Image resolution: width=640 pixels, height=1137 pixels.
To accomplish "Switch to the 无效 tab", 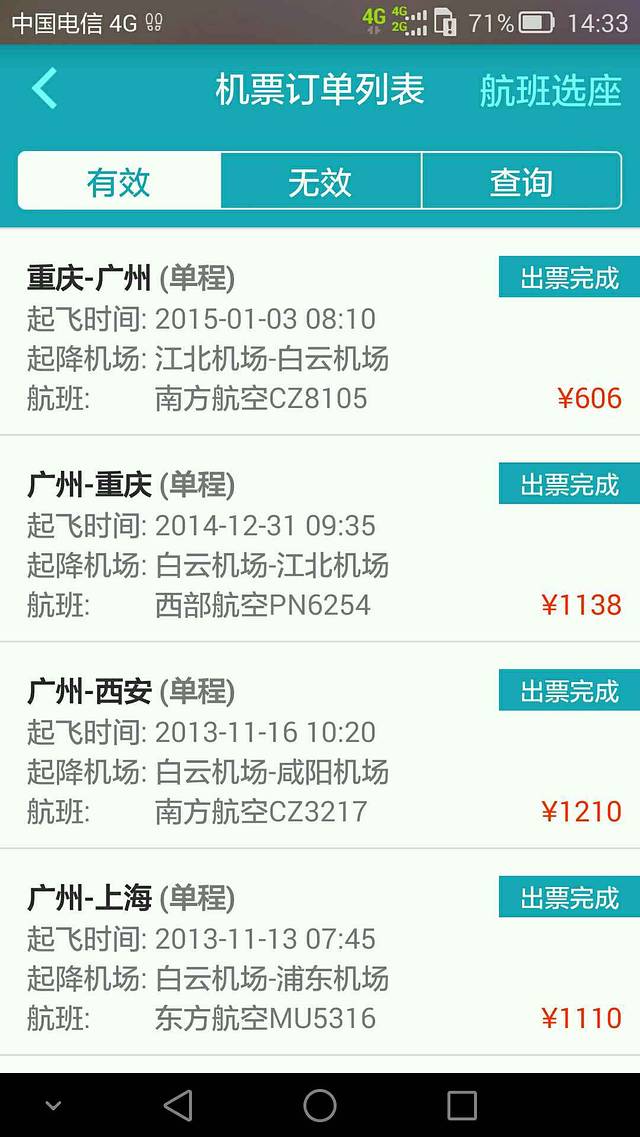I will tap(320, 181).
